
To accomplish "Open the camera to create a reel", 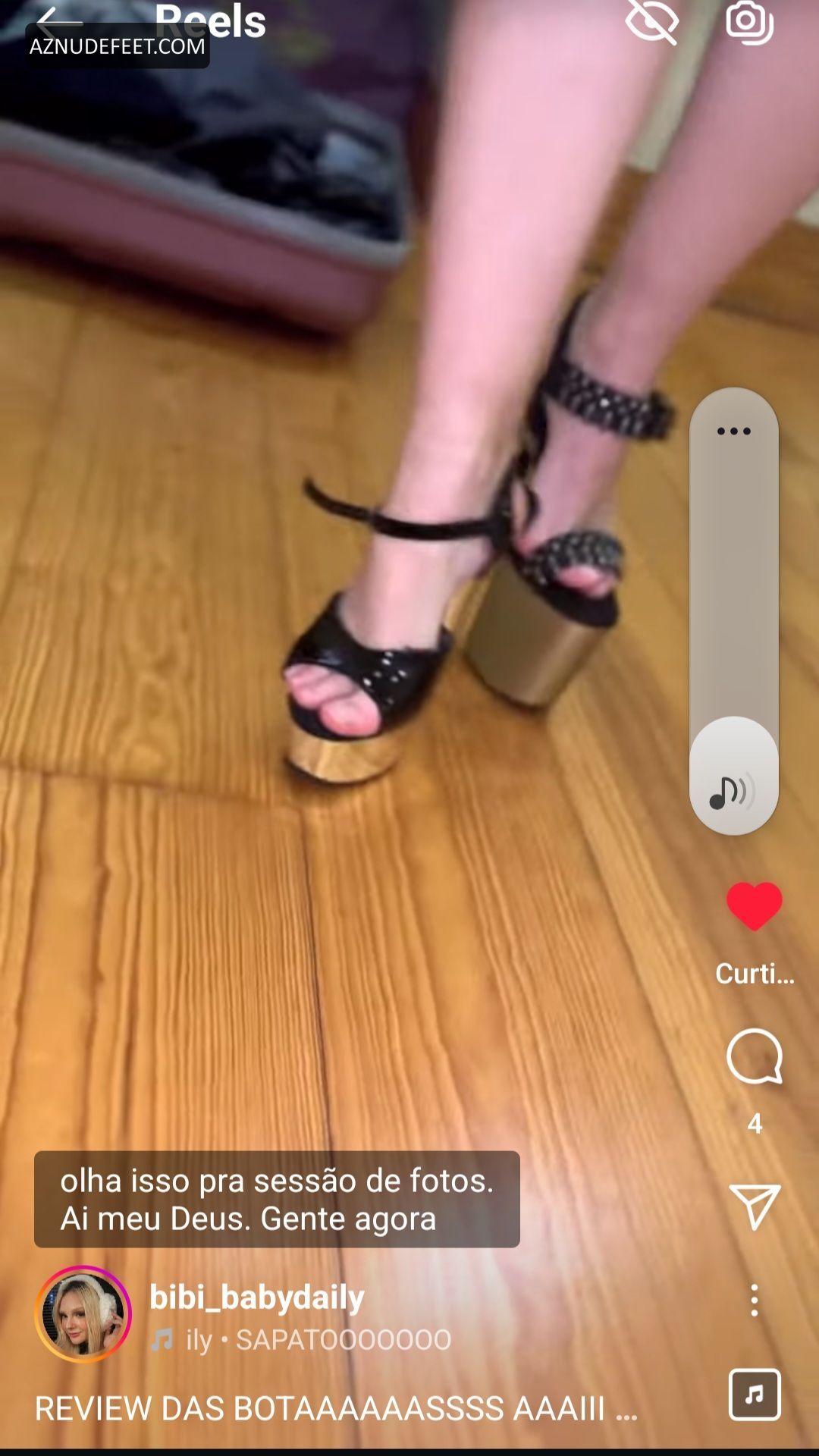I will coord(749,21).
